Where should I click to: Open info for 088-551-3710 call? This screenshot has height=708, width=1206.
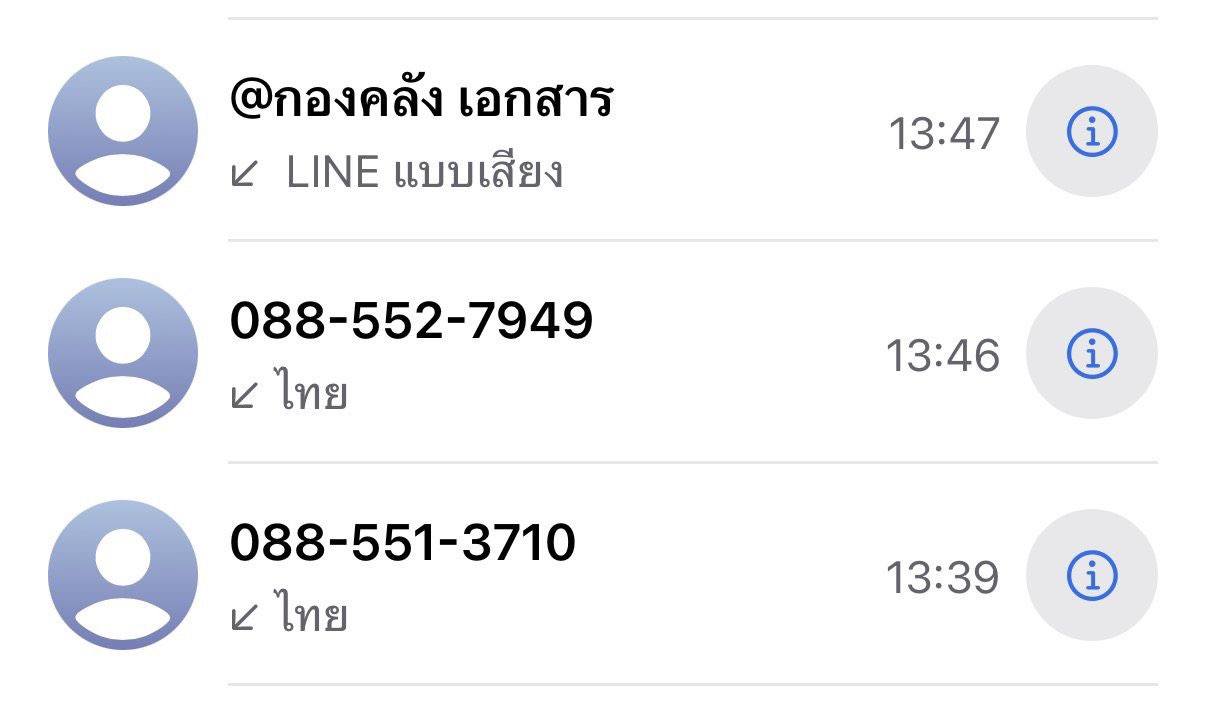[1091, 575]
